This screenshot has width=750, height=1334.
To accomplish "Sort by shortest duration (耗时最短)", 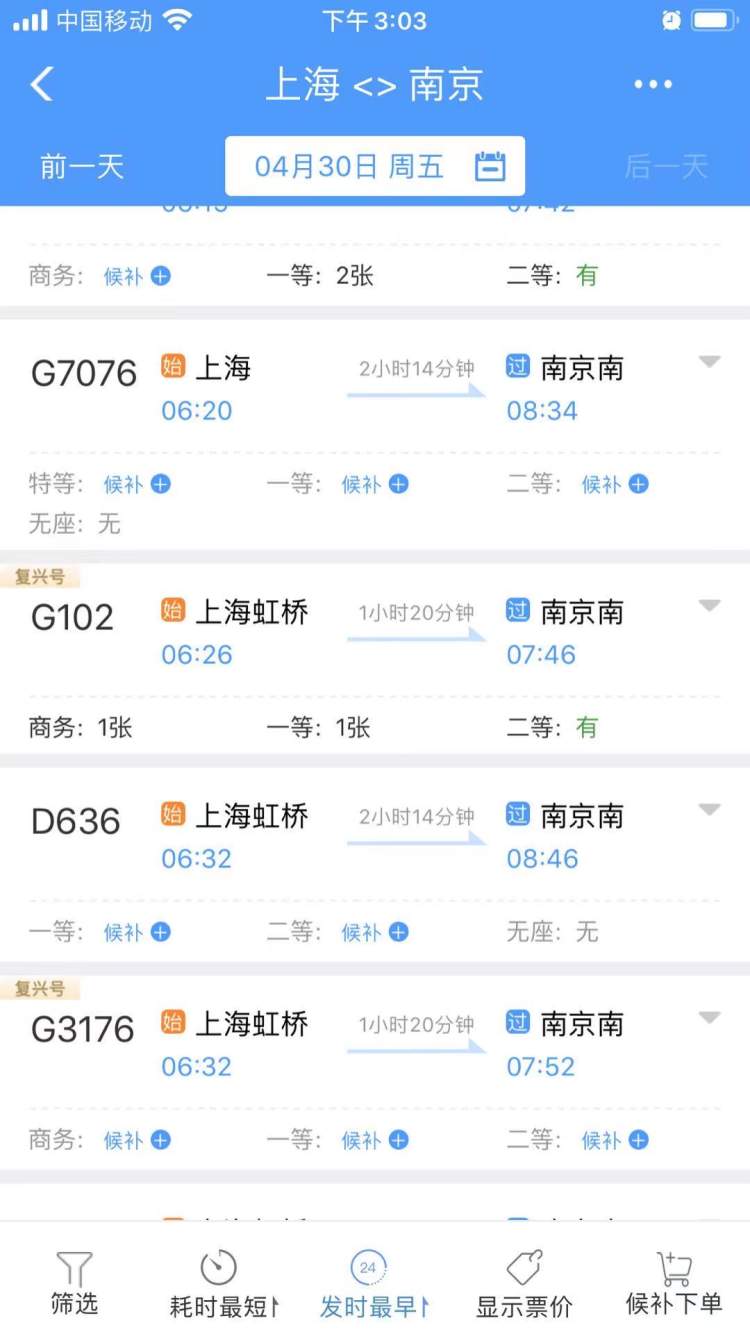I will pos(223,1284).
